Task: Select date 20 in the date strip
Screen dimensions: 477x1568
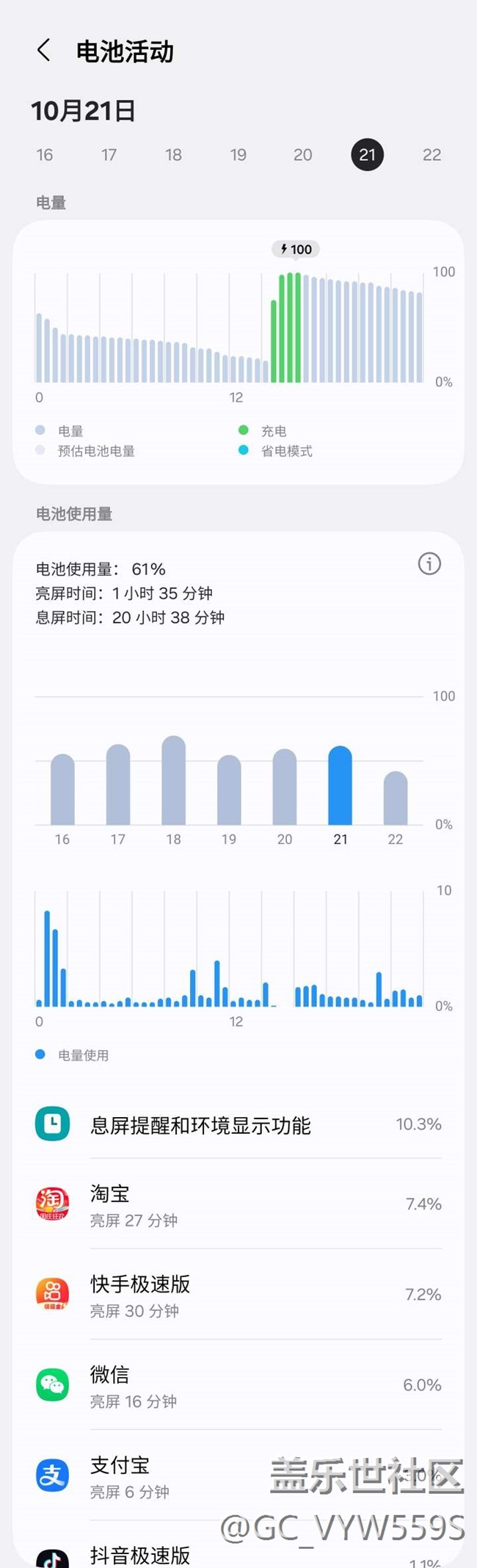Action: click(303, 155)
